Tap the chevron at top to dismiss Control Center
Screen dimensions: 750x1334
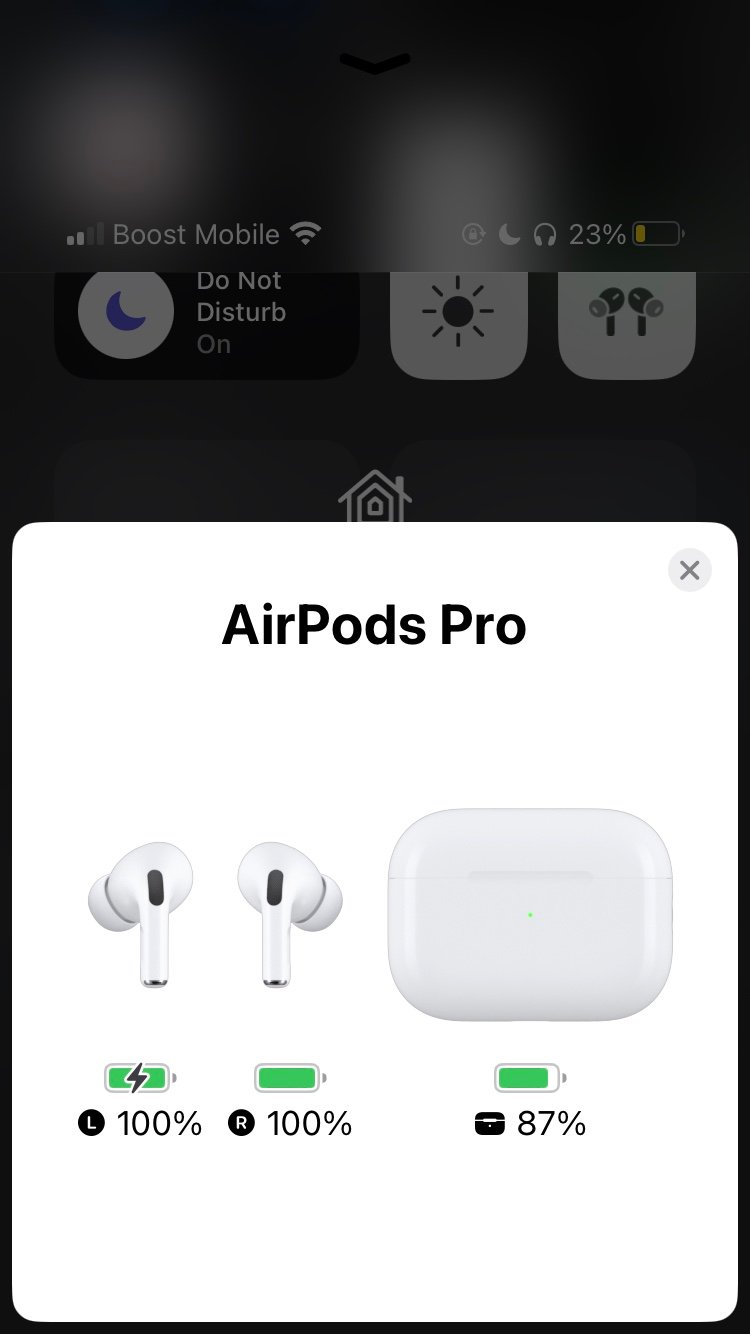pos(375,64)
